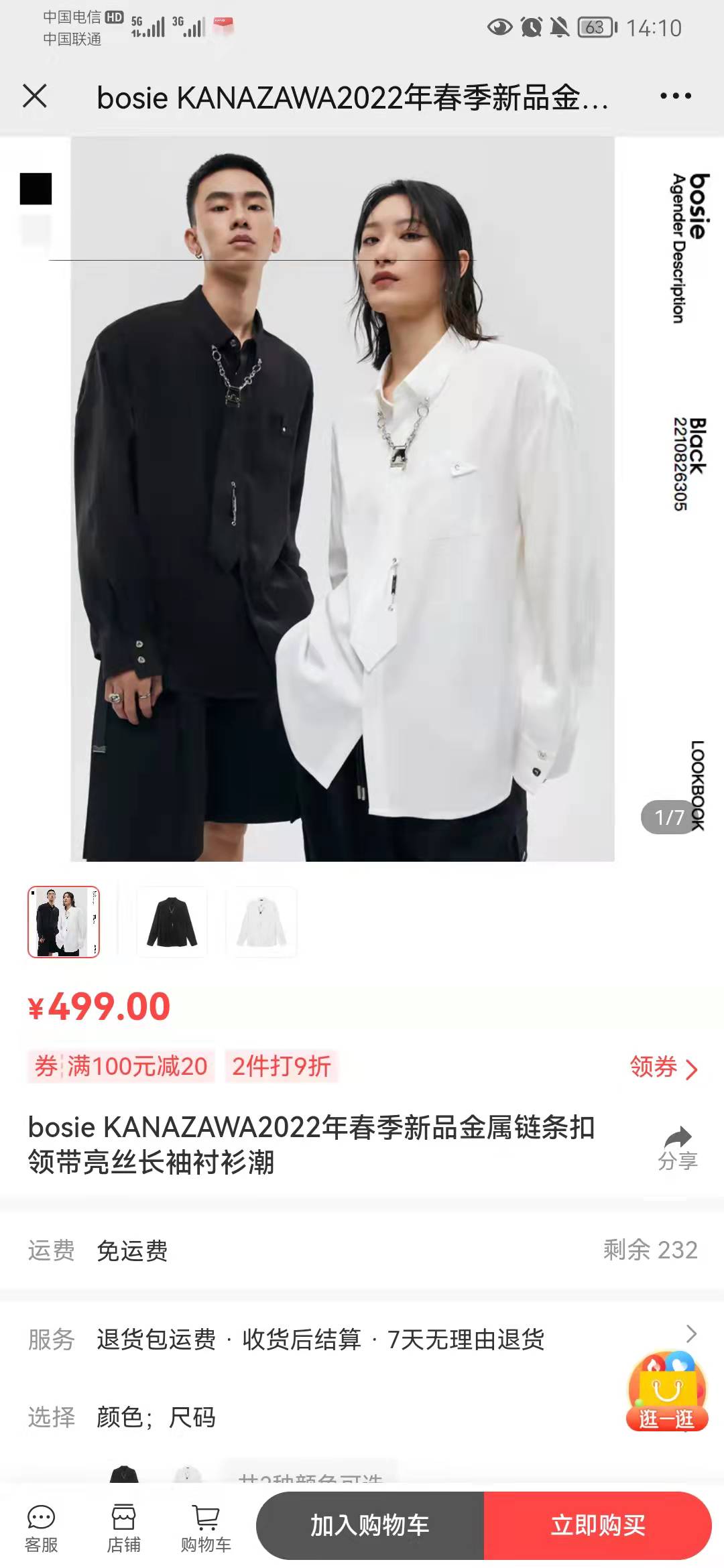Buy now with 立即购买
The height and width of the screenshot is (1568, 724).
pos(597,1526)
